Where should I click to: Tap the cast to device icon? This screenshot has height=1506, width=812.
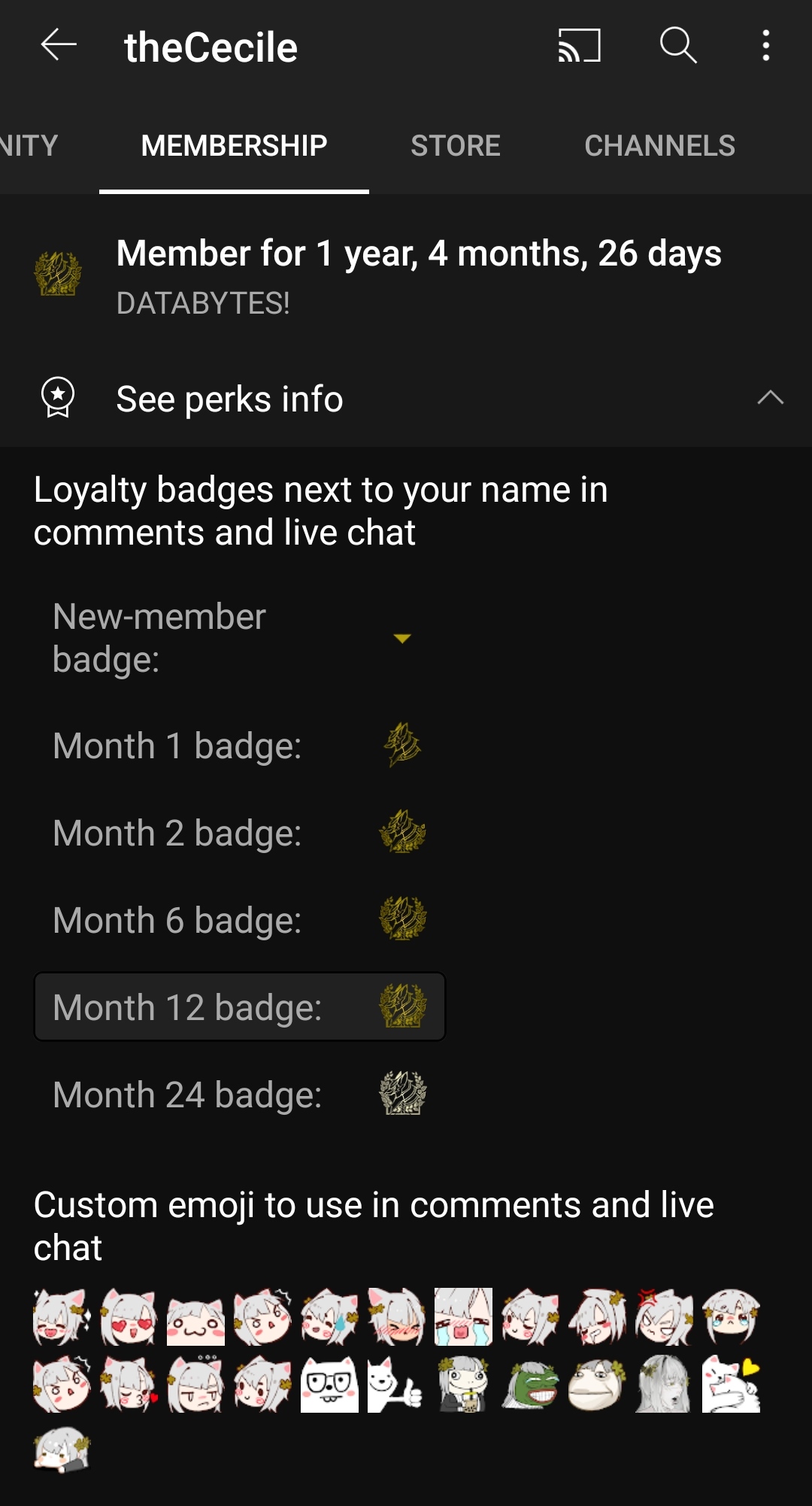tap(579, 45)
